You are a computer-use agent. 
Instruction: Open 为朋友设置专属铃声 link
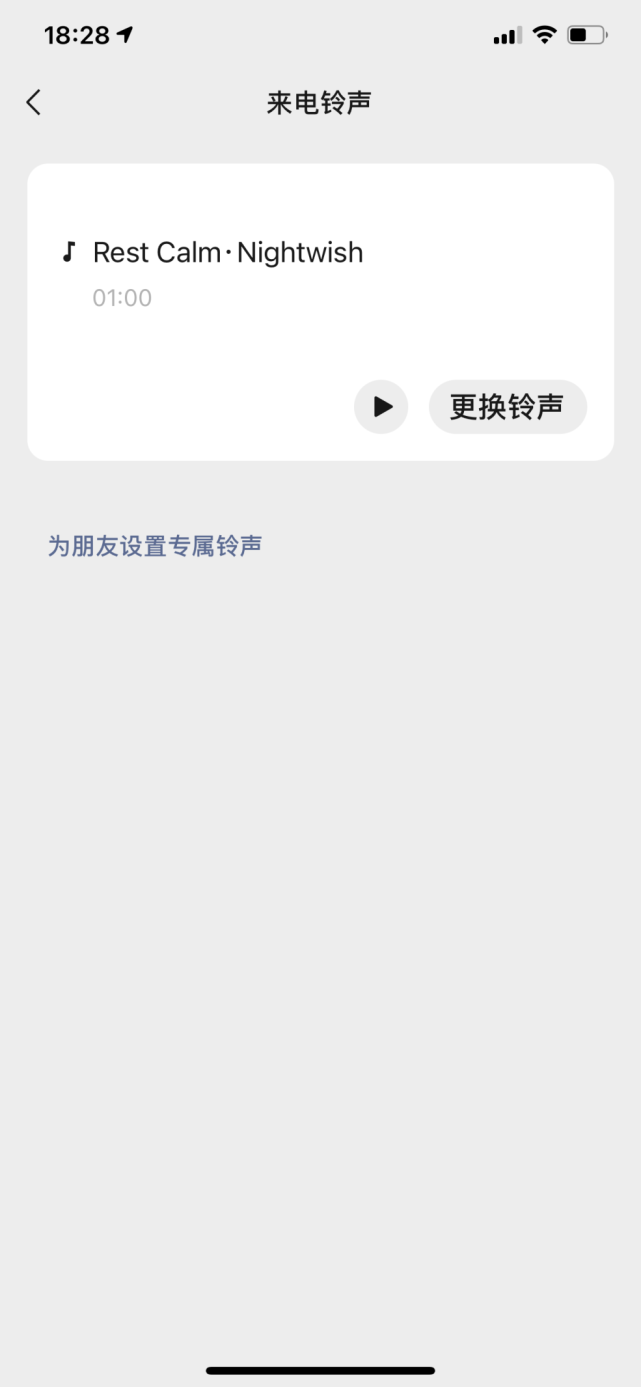click(x=155, y=546)
